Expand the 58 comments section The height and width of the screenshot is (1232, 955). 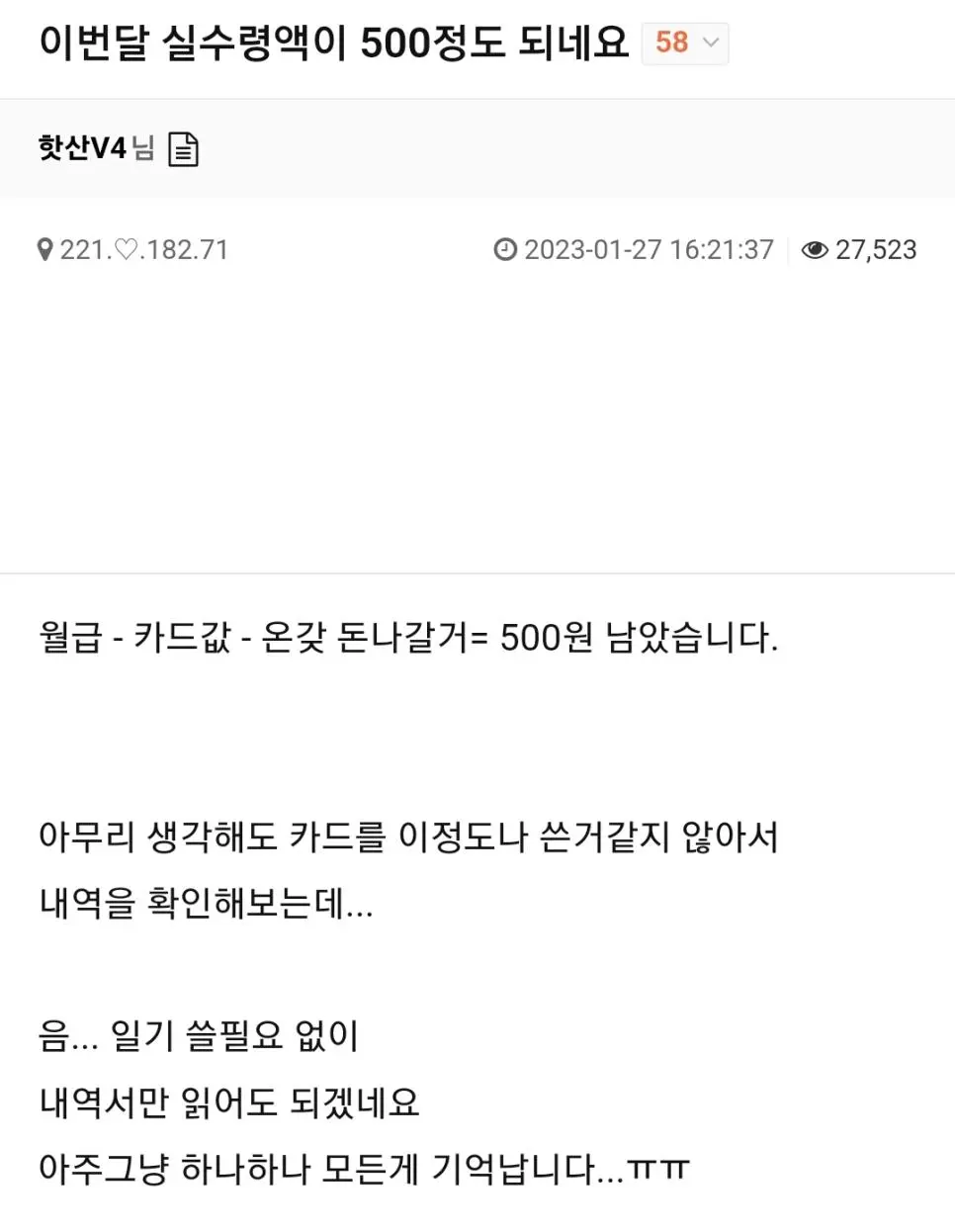click(684, 44)
